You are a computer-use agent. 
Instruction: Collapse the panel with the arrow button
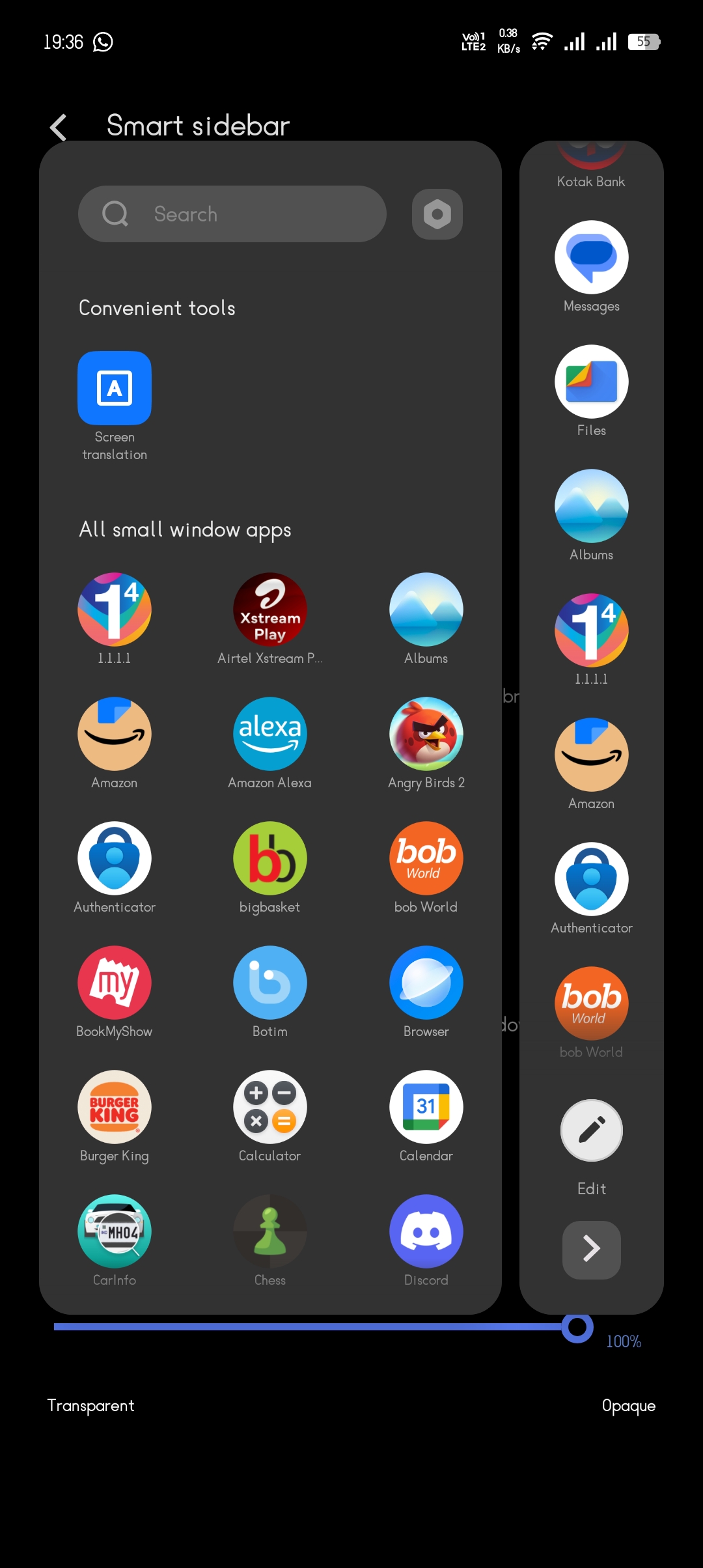[x=592, y=1250]
